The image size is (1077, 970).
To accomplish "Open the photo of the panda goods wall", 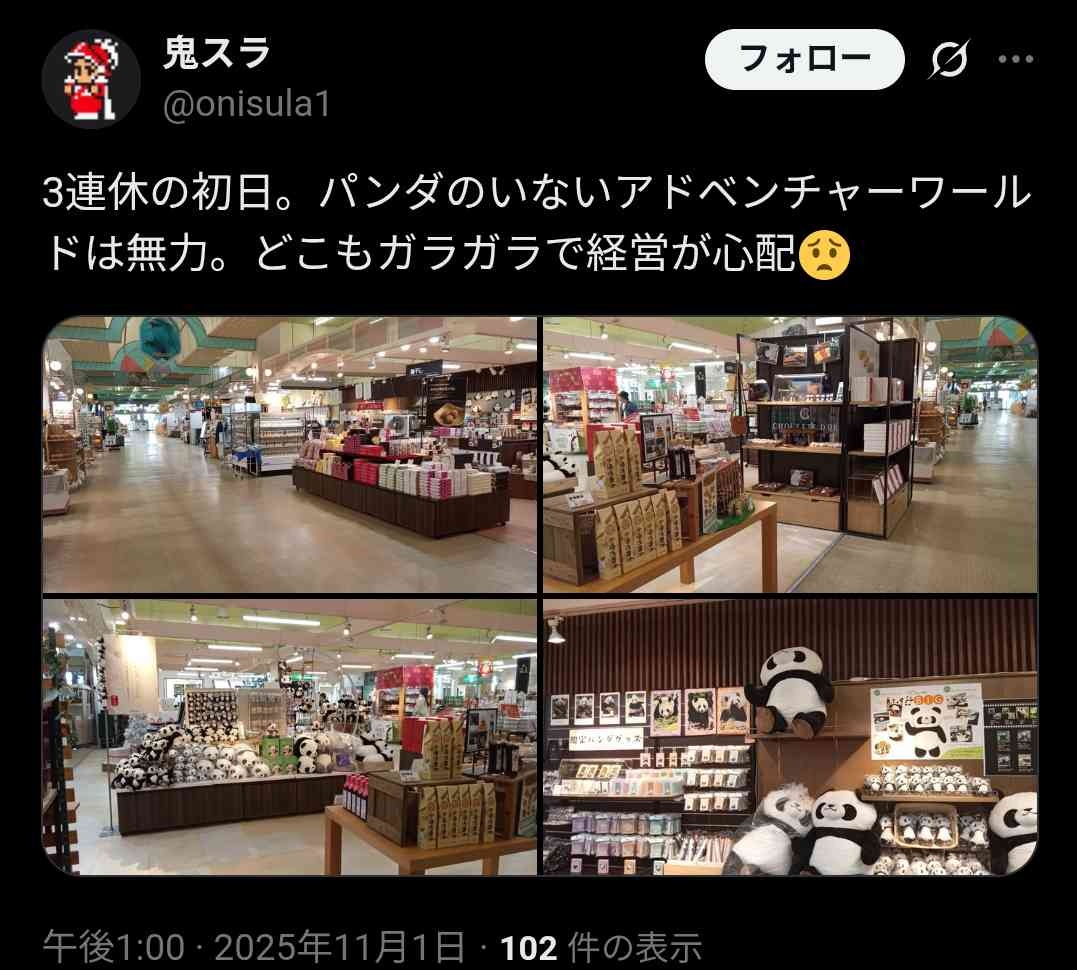I will click(790, 738).
